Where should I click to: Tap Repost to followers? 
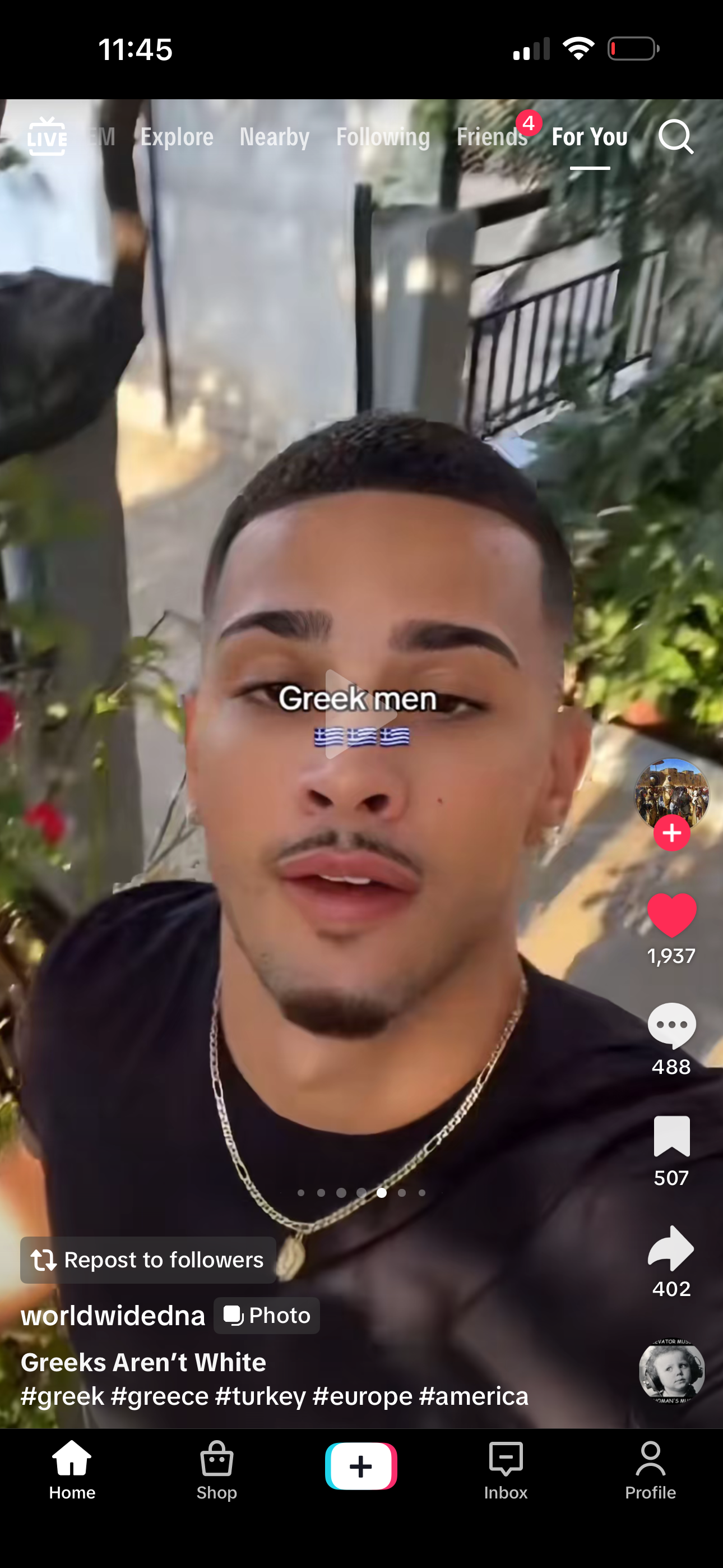148,1260
